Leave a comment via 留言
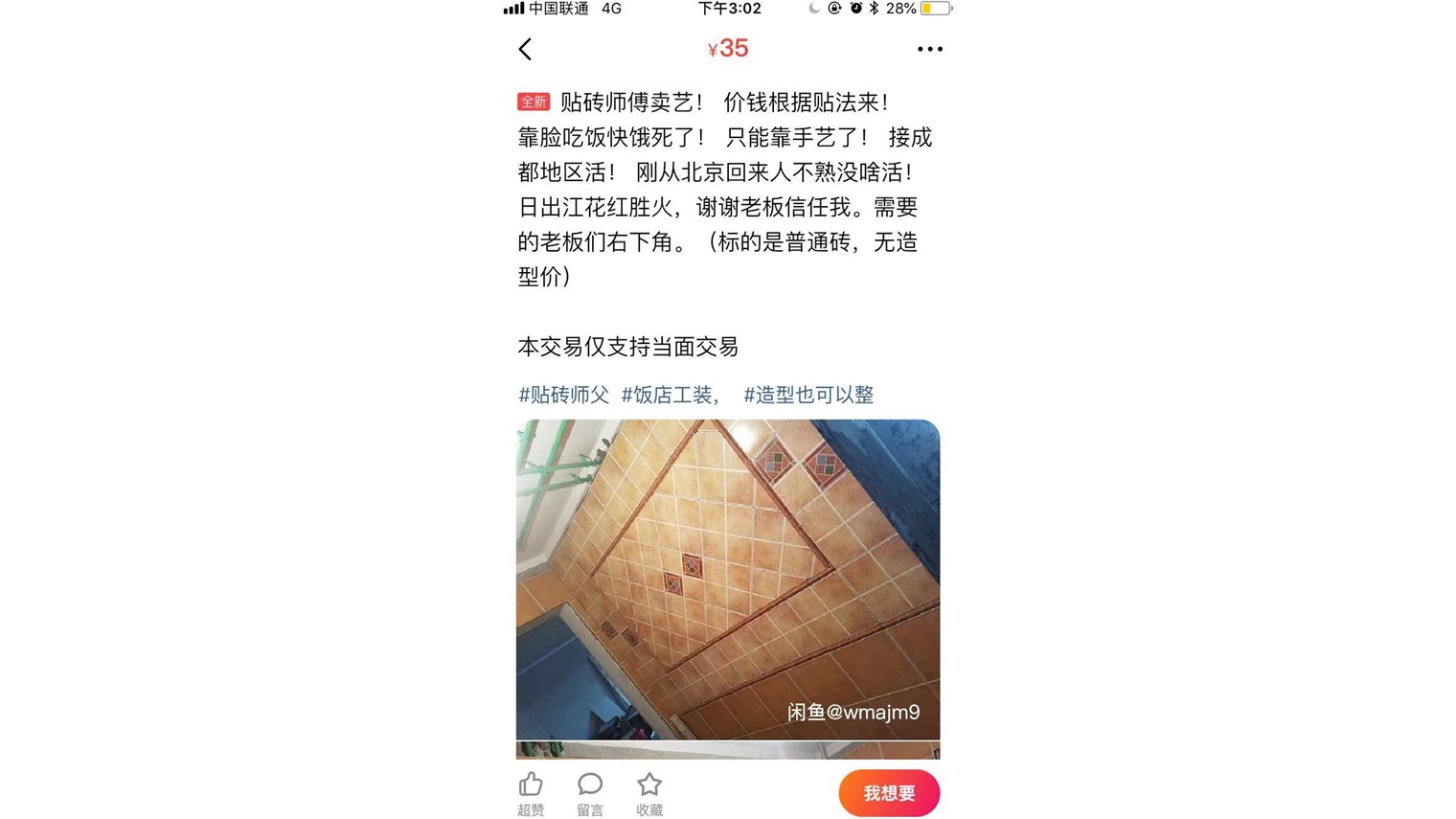1456x819 pixels. pyautogui.click(x=590, y=794)
